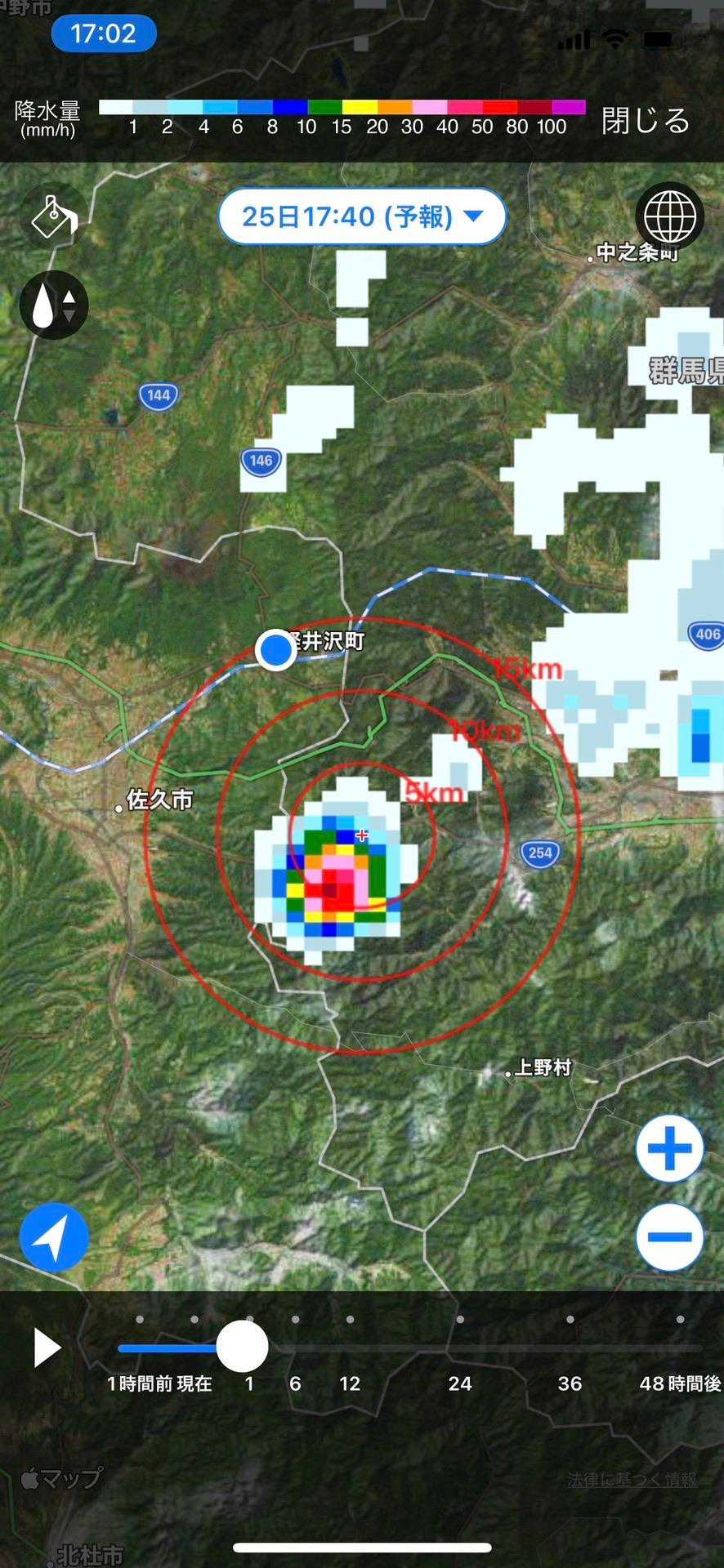Close the radar with 閉じる
This screenshot has width=724, height=1568.
pos(646,120)
